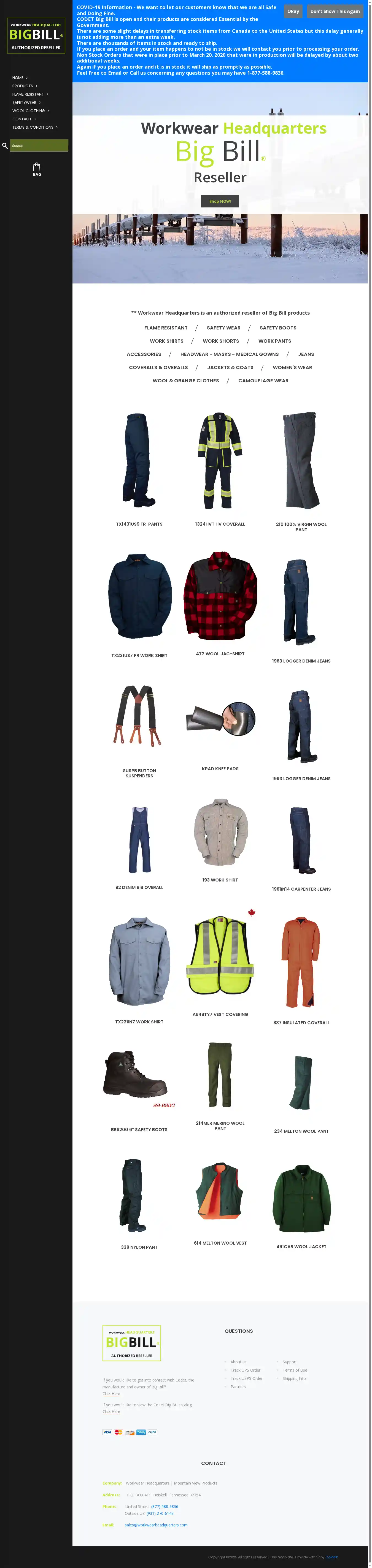Select Don't Show This Again
Screen dimensions: 372x1568
pyautogui.click(x=334, y=11)
